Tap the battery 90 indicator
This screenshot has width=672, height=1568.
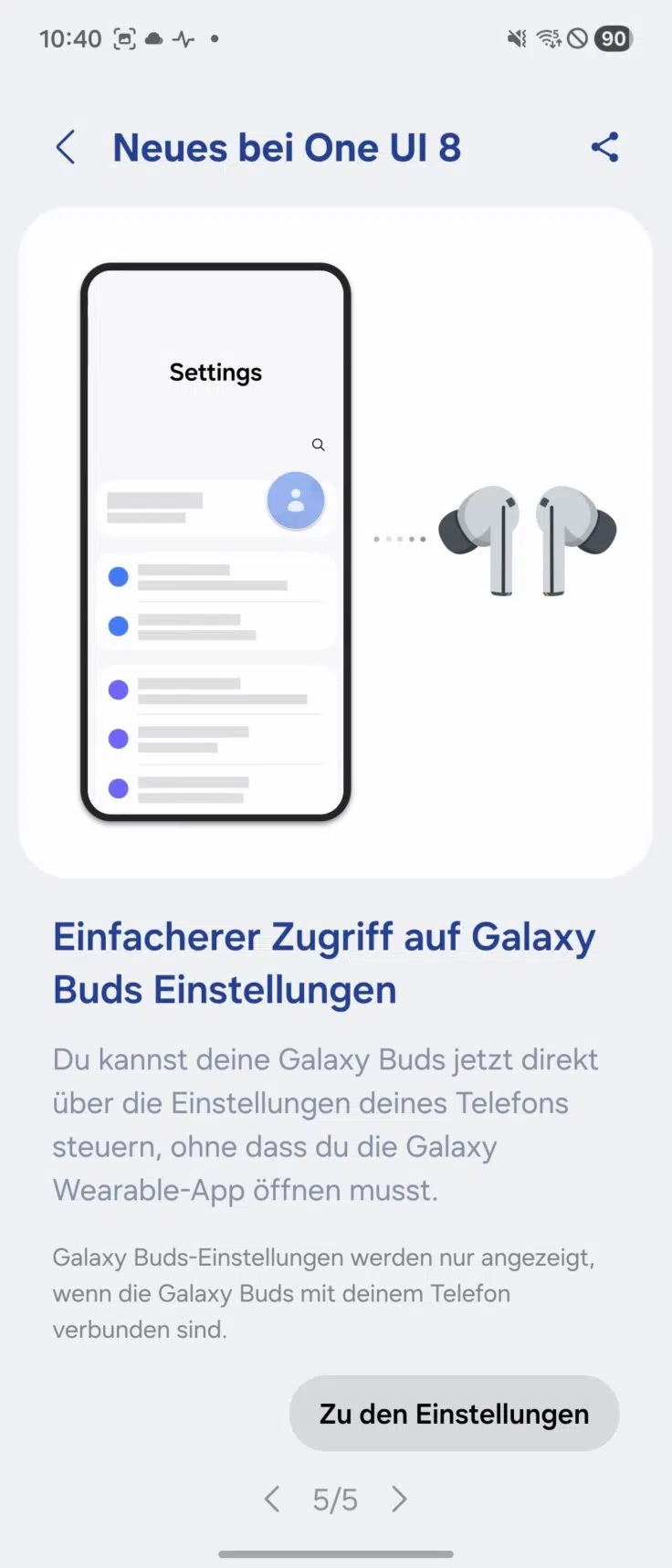point(613,38)
